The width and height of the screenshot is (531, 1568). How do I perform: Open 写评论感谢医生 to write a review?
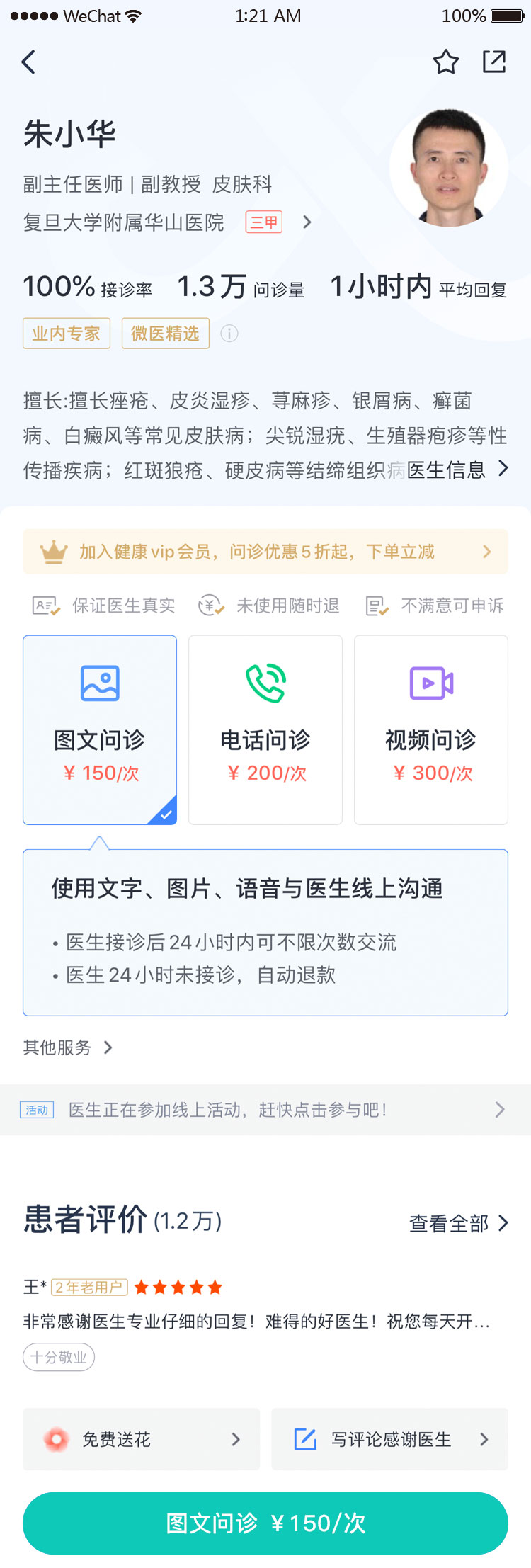coord(390,1439)
